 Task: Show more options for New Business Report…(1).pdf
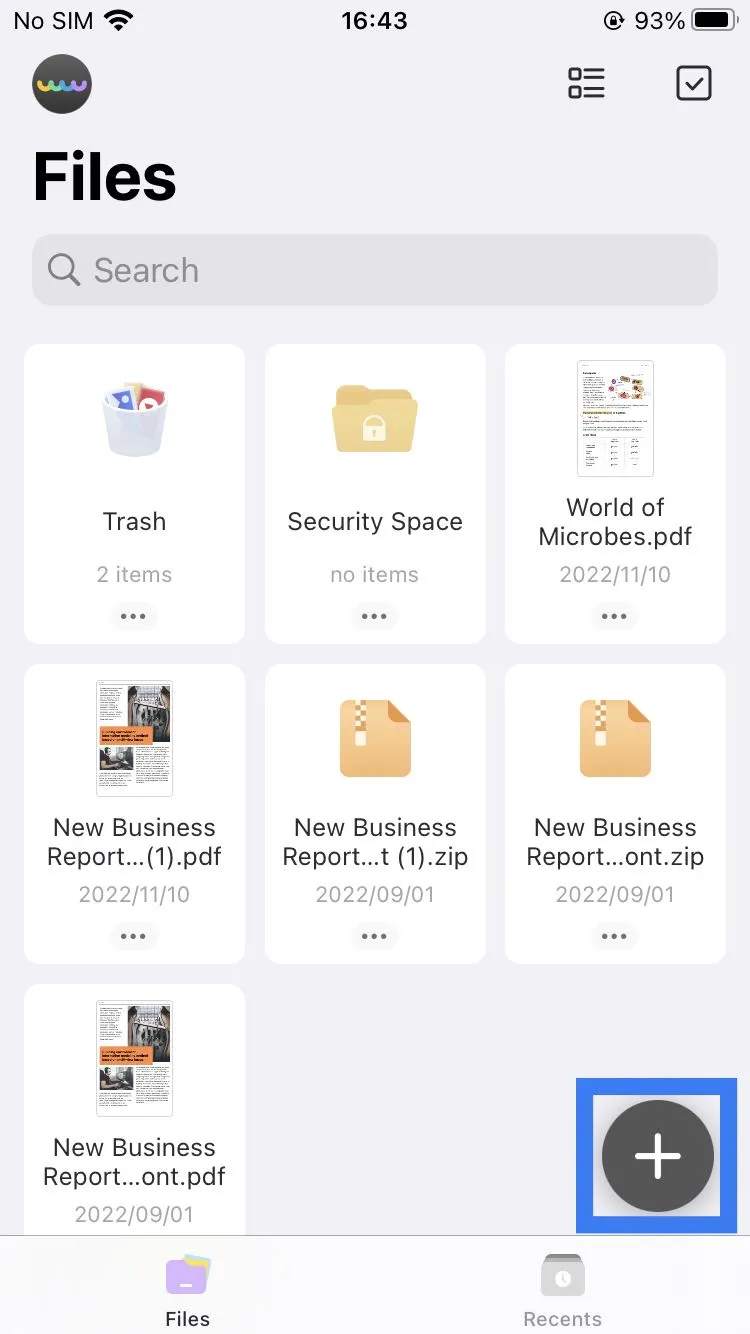pyautogui.click(x=134, y=937)
